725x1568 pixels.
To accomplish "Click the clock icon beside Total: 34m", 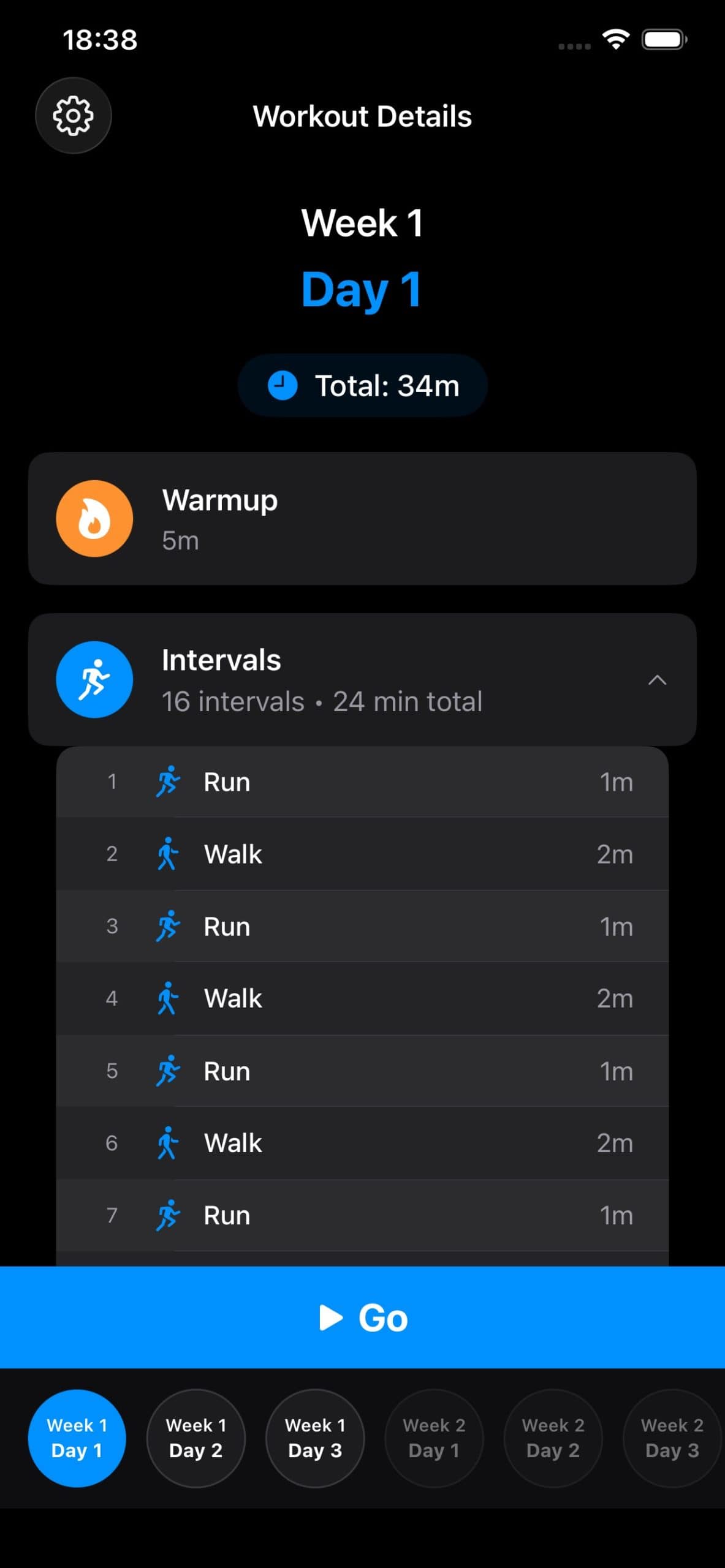I will coord(283,385).
